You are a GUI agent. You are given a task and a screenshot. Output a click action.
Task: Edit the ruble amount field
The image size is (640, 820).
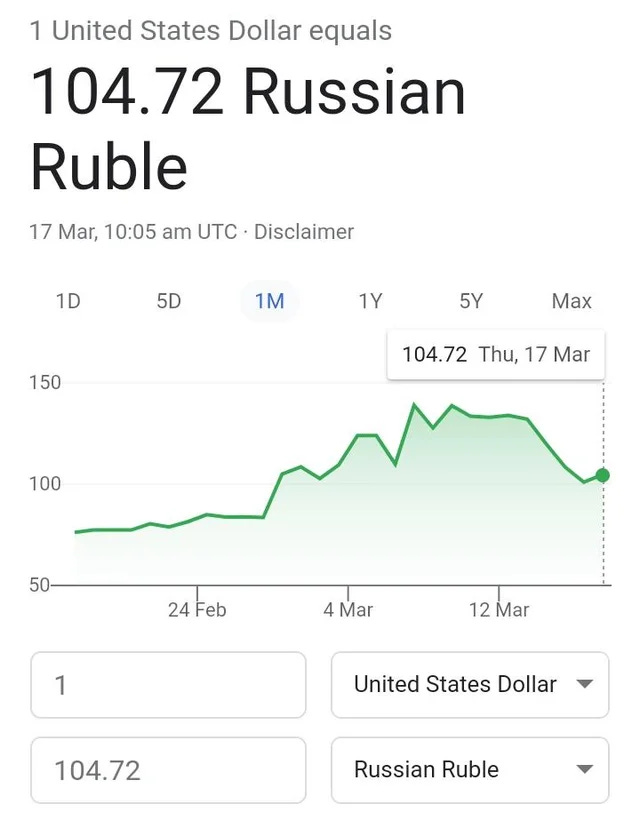pos(168,770)
